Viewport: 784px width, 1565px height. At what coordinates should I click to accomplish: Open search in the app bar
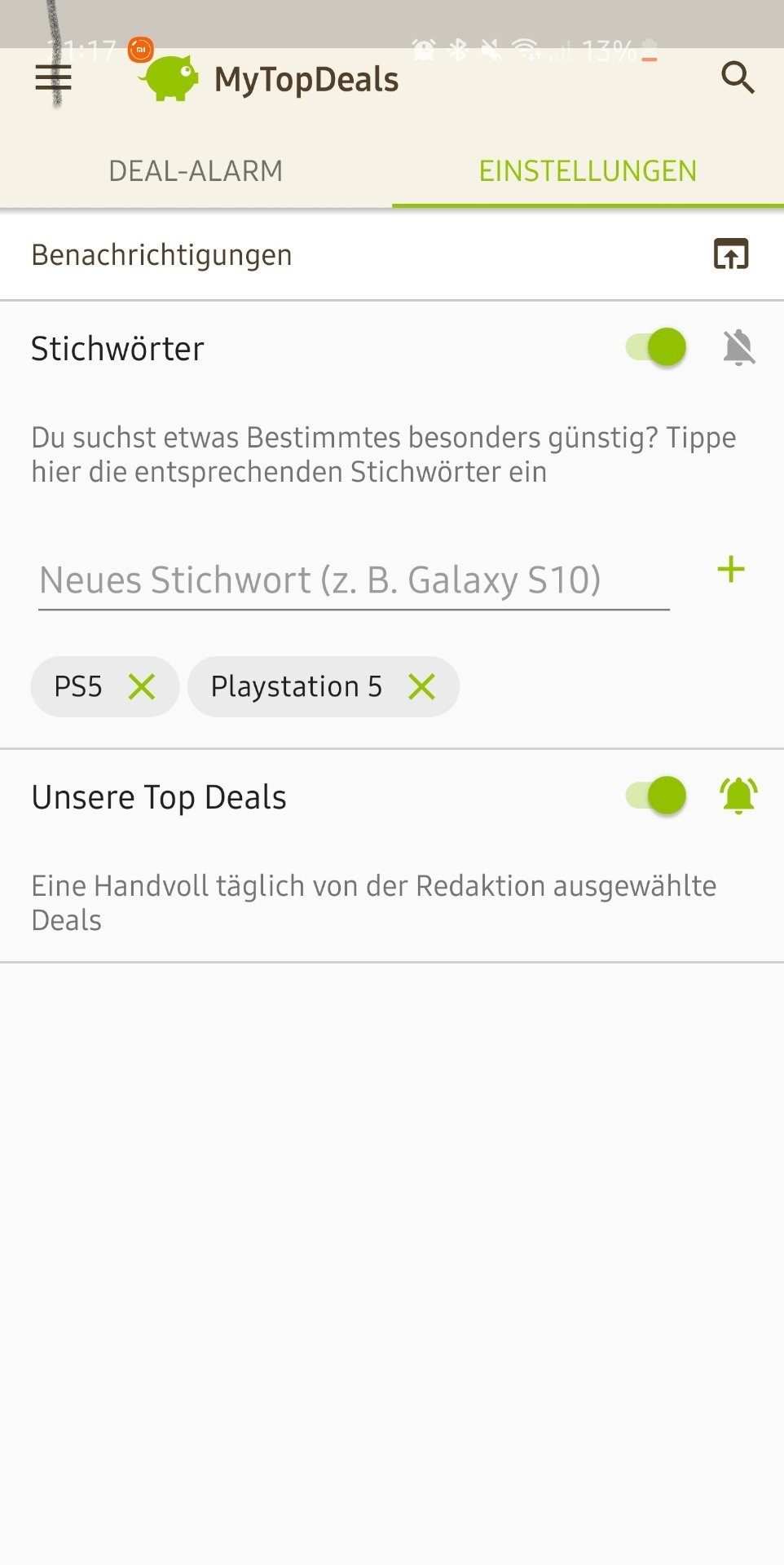[738, 78]
